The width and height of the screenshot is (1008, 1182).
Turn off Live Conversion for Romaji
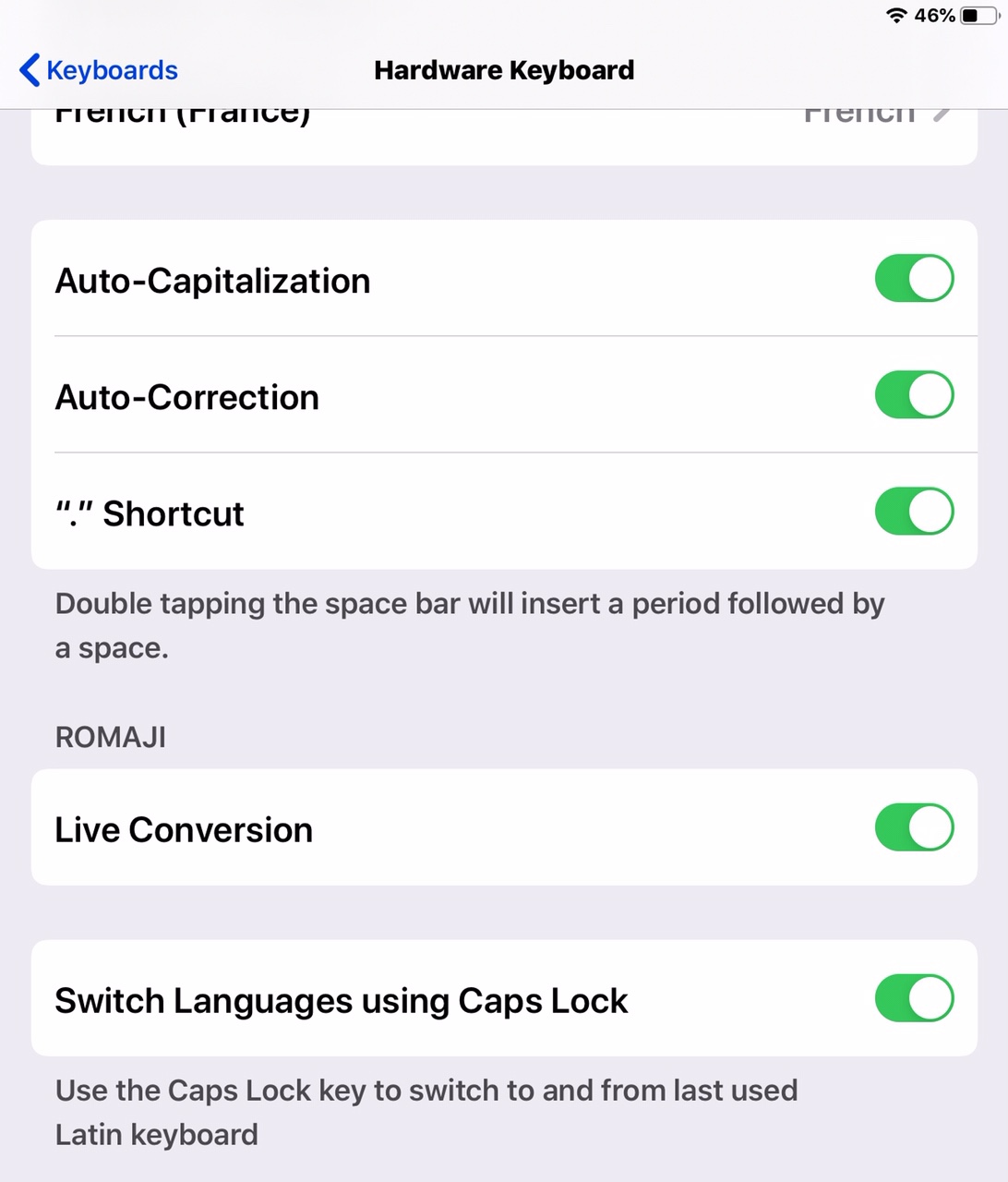(x=914, y=827)
